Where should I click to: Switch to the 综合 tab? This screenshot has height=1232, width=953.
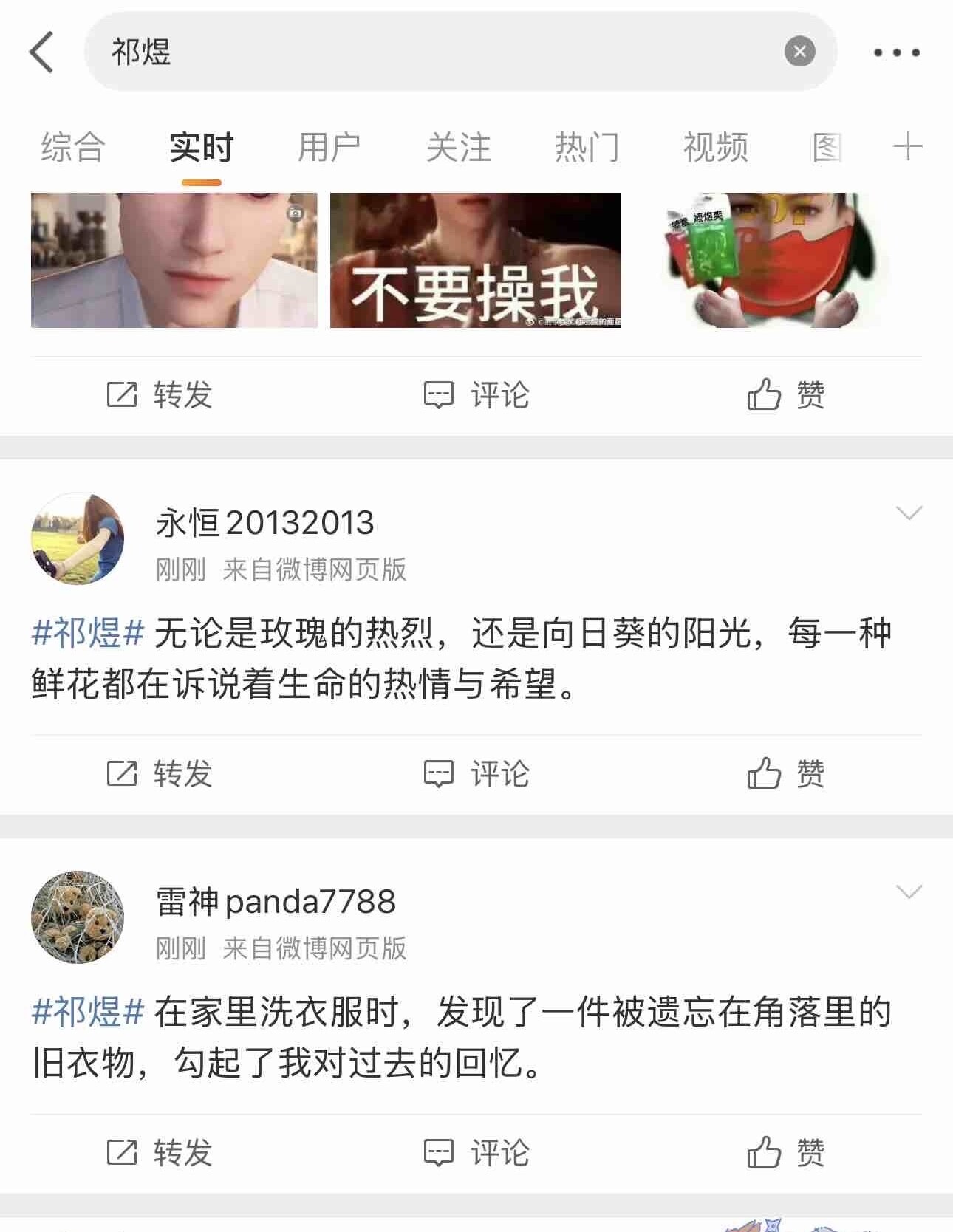[x=72, y=147]
